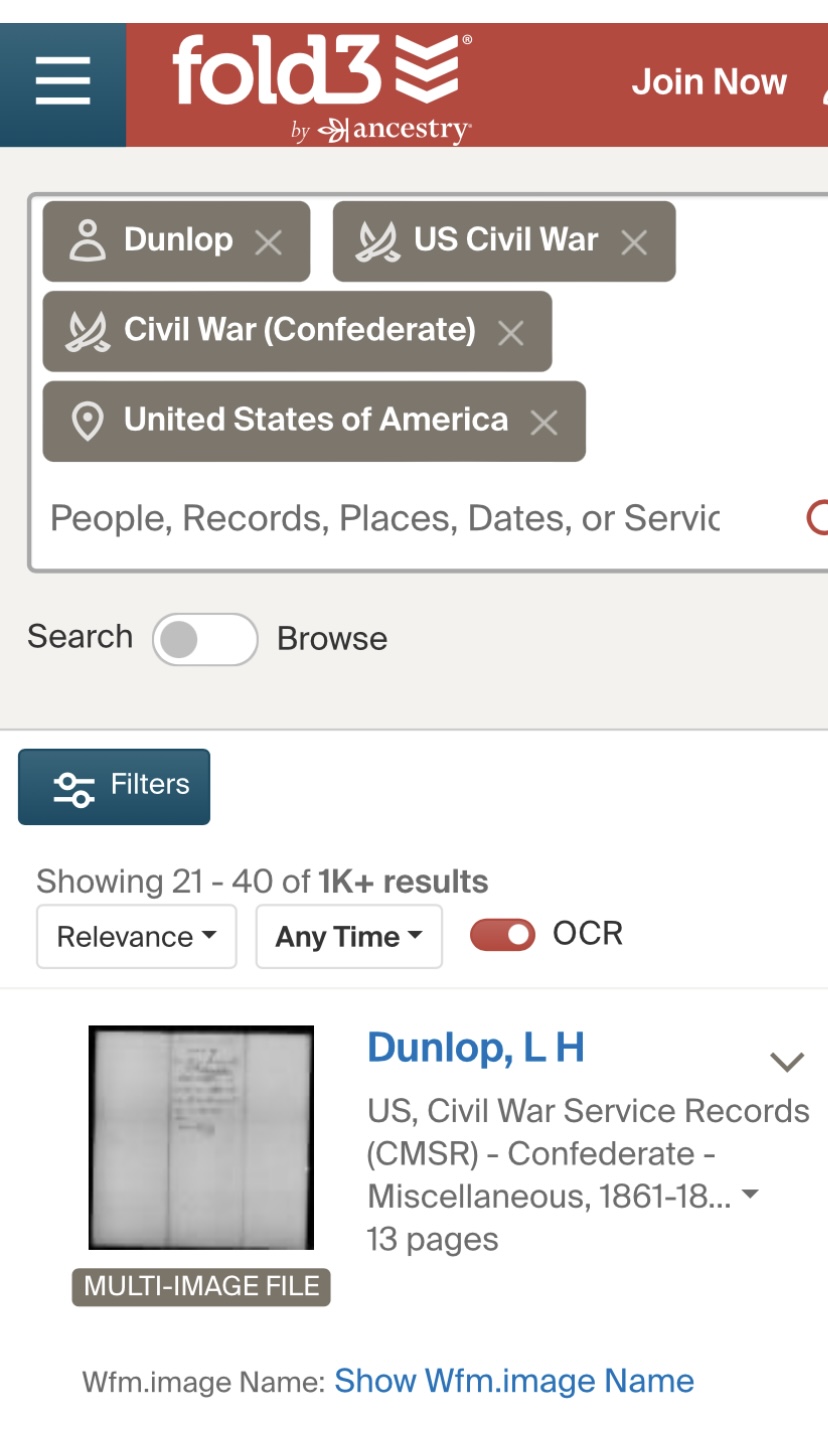Open the Dunlop, L H record

[476, 1047]
